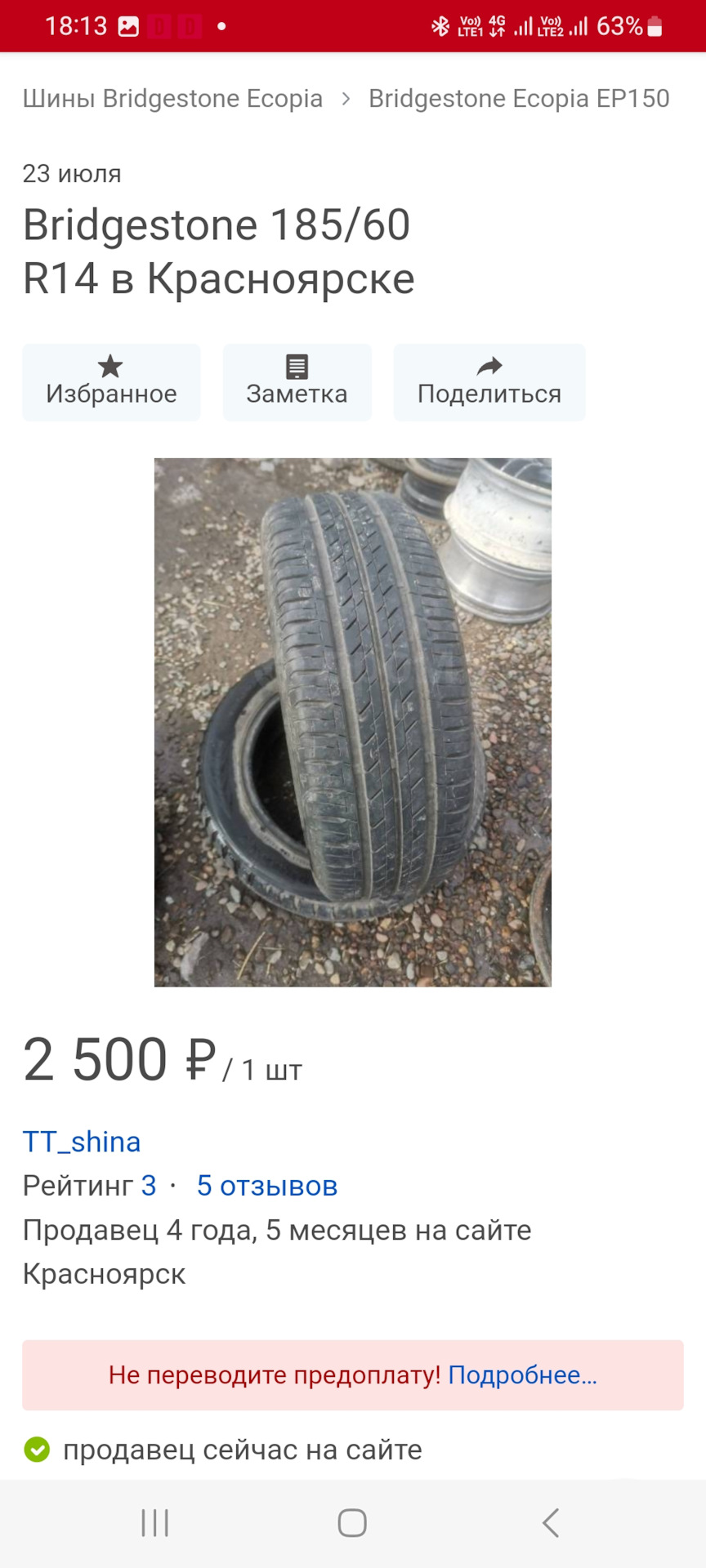Open seller rating 3
706x1568 pixels.
coord(149,1186)
